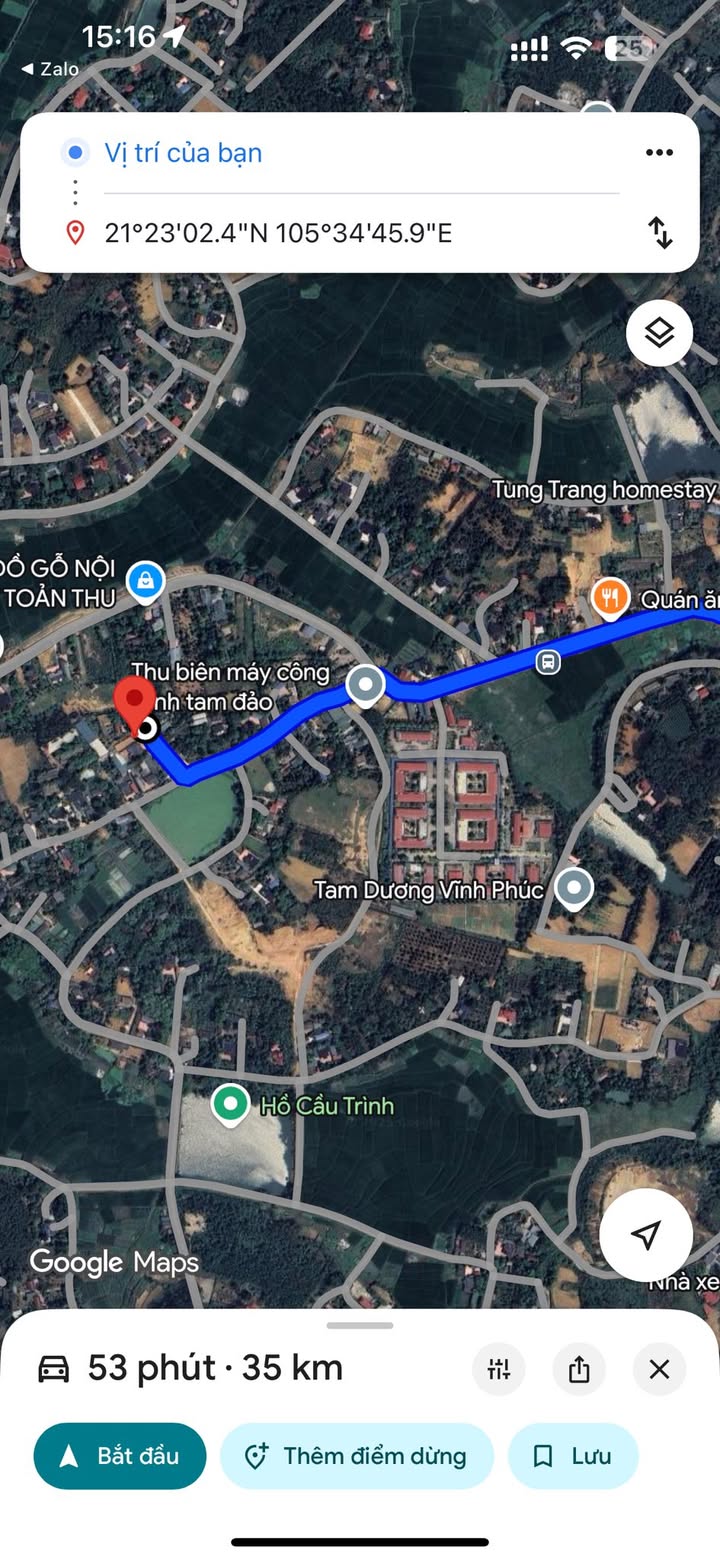Tap the restaurant pin Quán ăn
This screenshot has width=720, height=1560.
pyautogui.click(x=610, y=598)
